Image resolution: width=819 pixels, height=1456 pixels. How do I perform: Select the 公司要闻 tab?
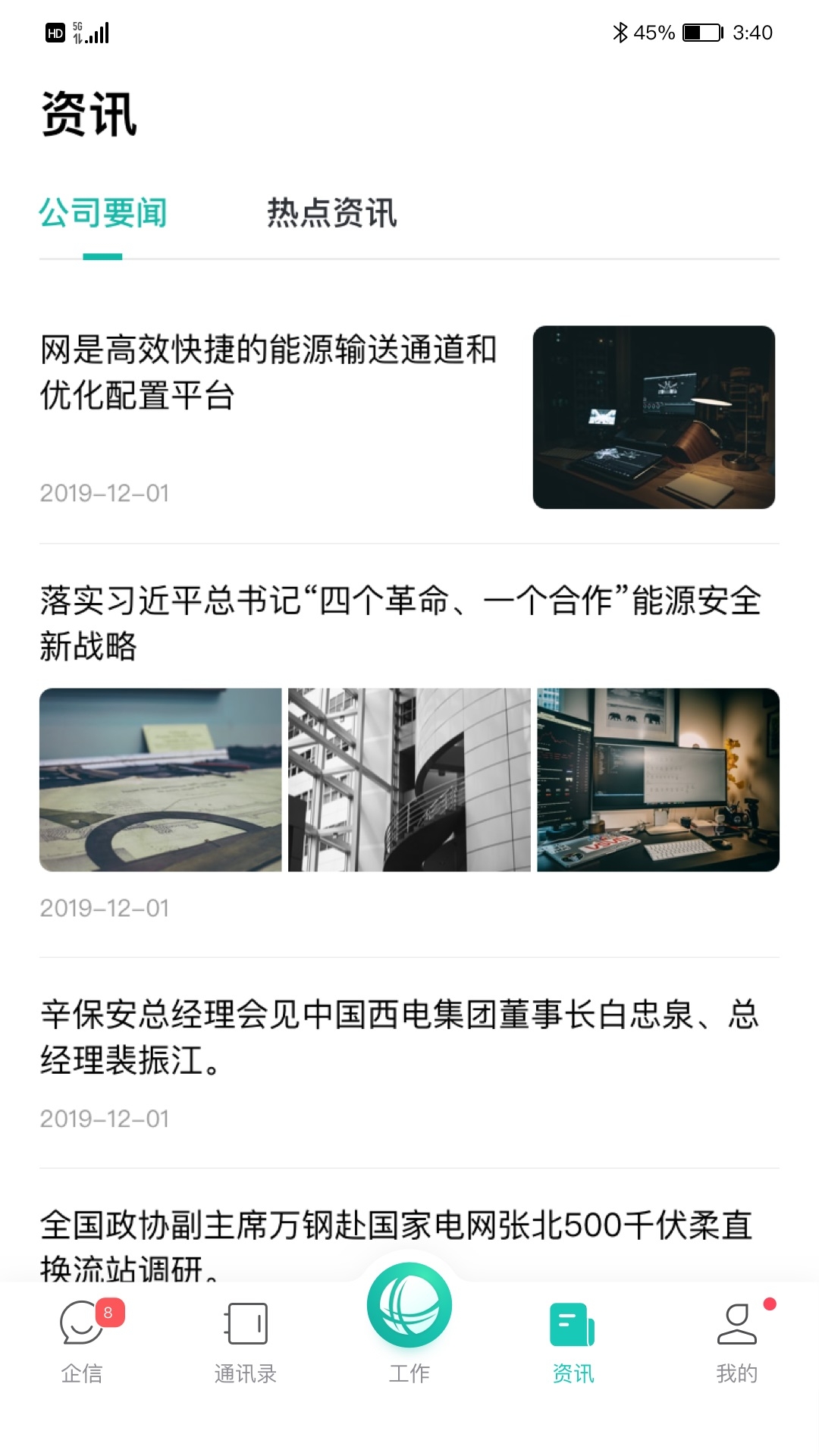(105, 215)
